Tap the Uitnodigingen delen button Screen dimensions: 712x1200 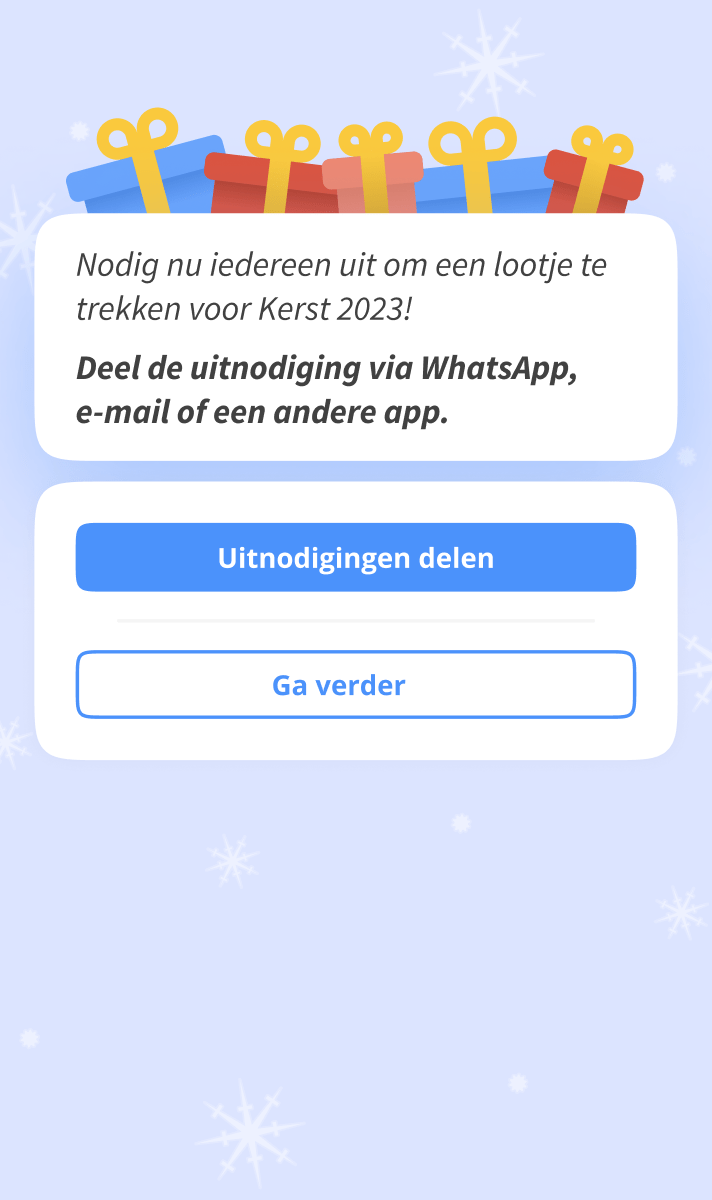[355, 557]
